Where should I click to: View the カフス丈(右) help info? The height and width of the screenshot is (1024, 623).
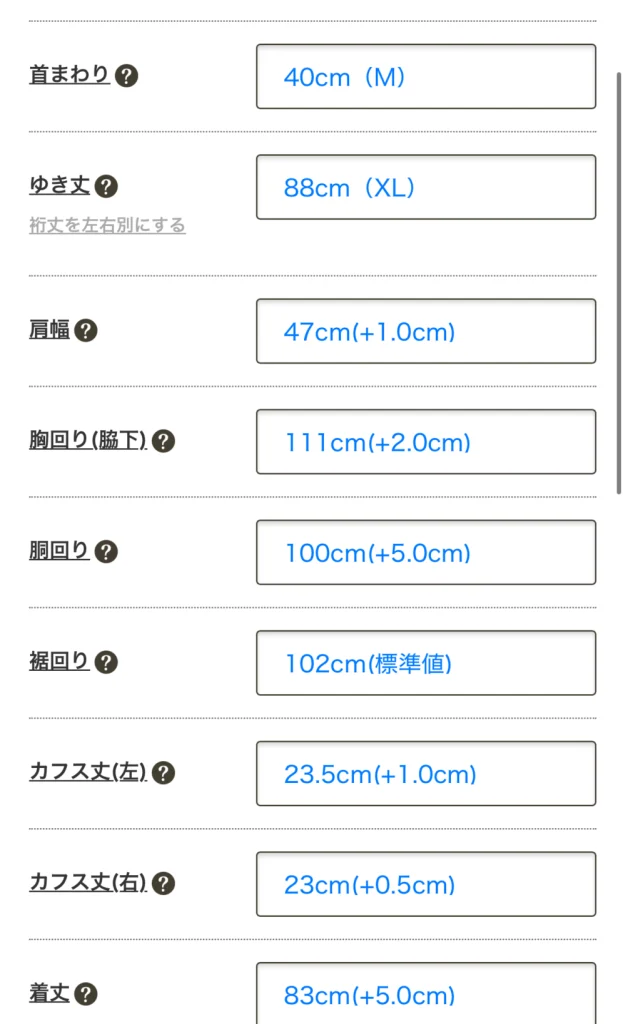[163, 884]
